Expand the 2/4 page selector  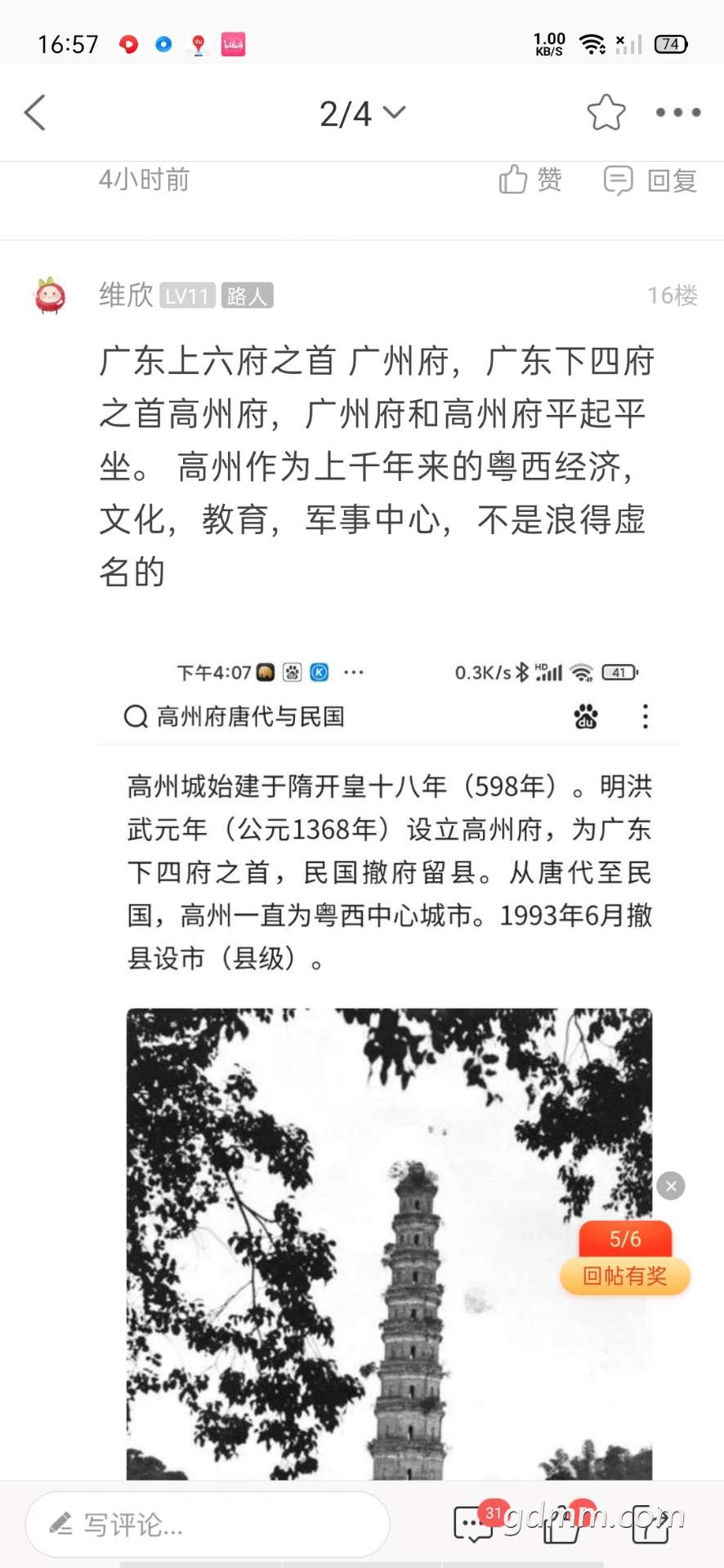click(x=362, y=114)
